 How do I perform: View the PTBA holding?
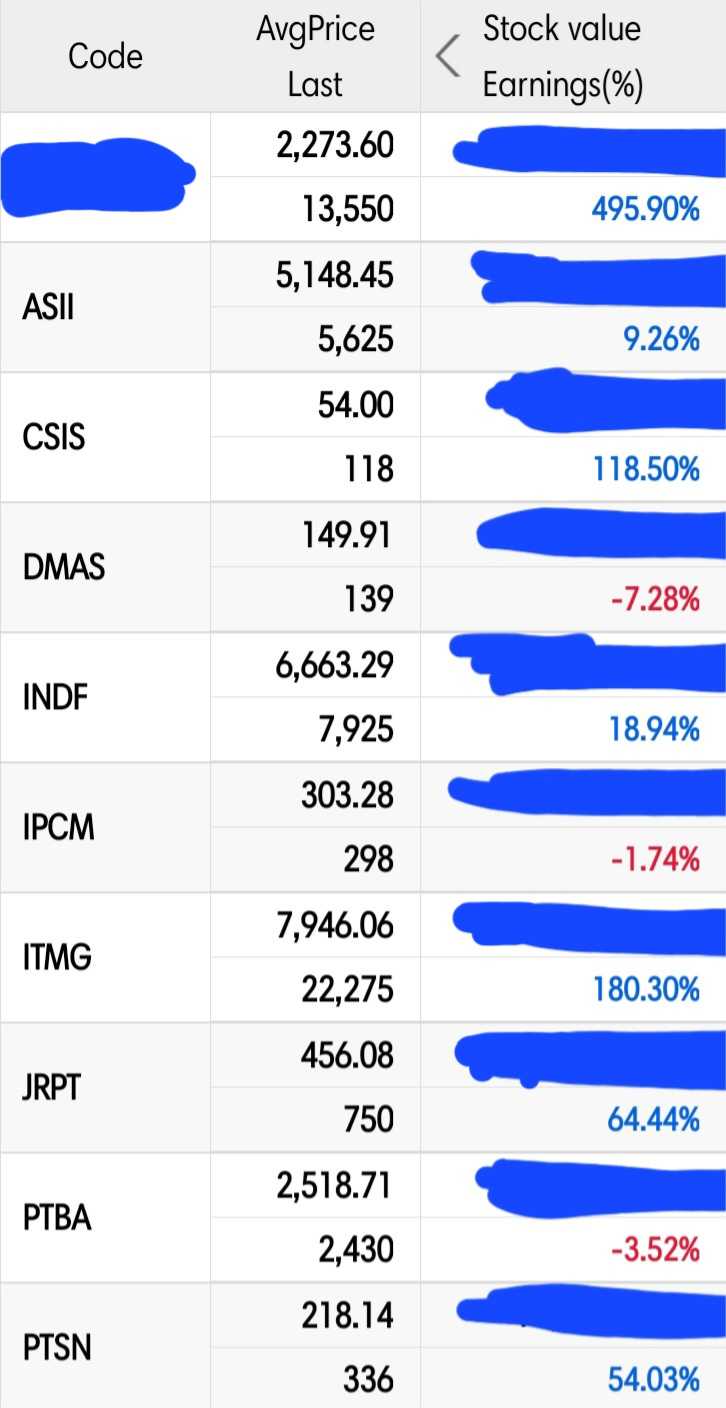363,1217
